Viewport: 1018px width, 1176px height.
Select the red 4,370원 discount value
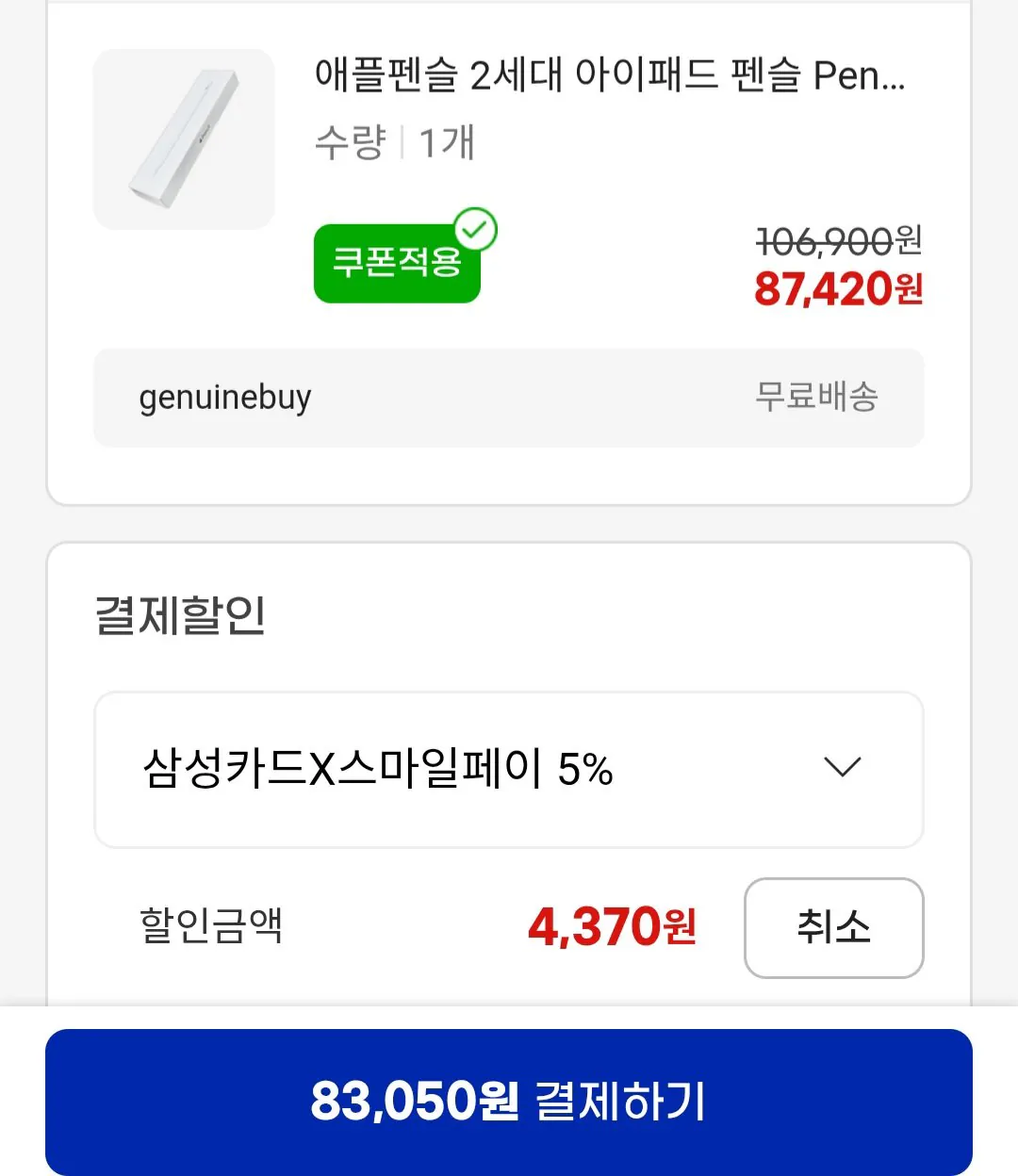(x=613, y=927)
